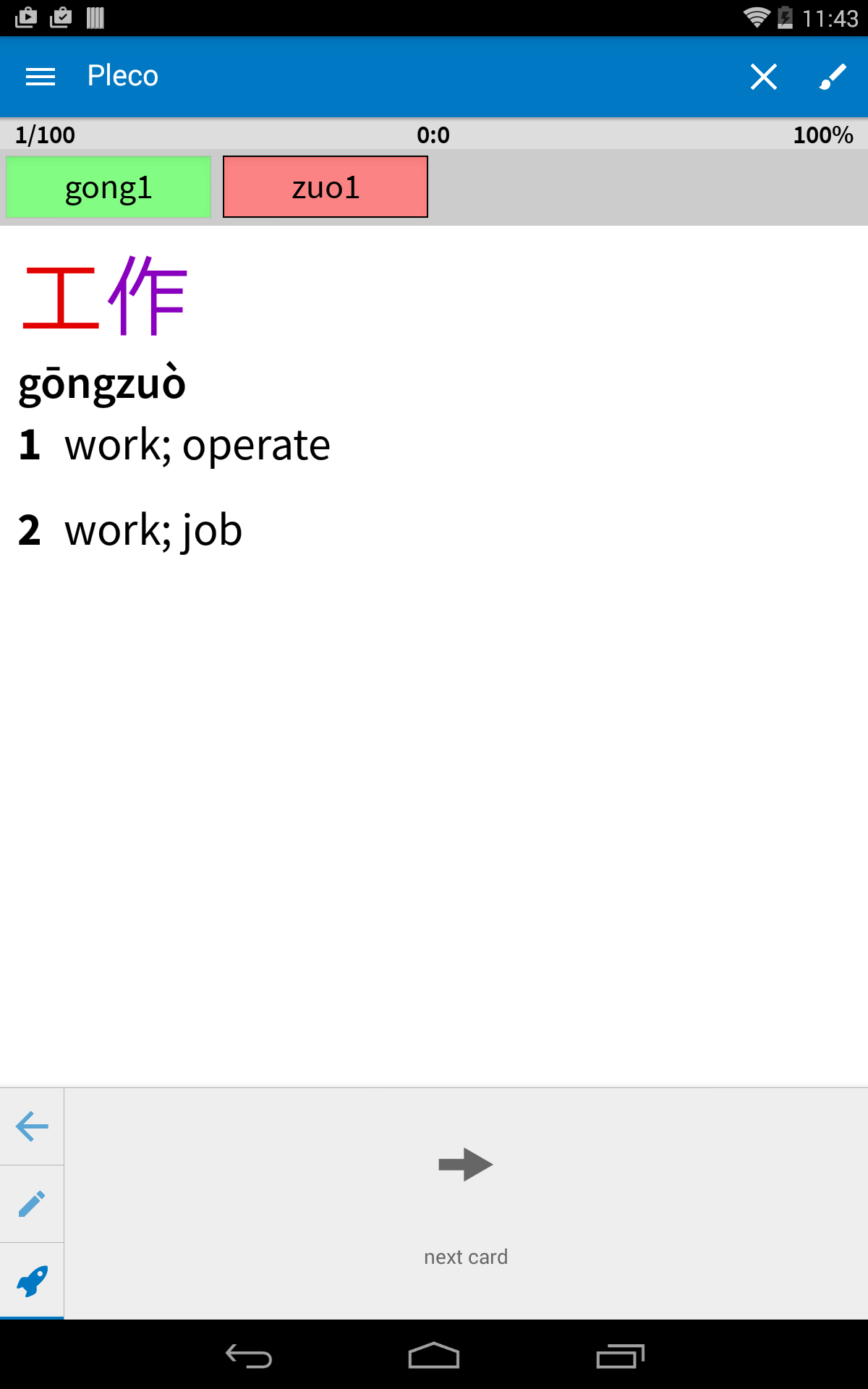Open the hamburger navigation menu

point(41,76)
